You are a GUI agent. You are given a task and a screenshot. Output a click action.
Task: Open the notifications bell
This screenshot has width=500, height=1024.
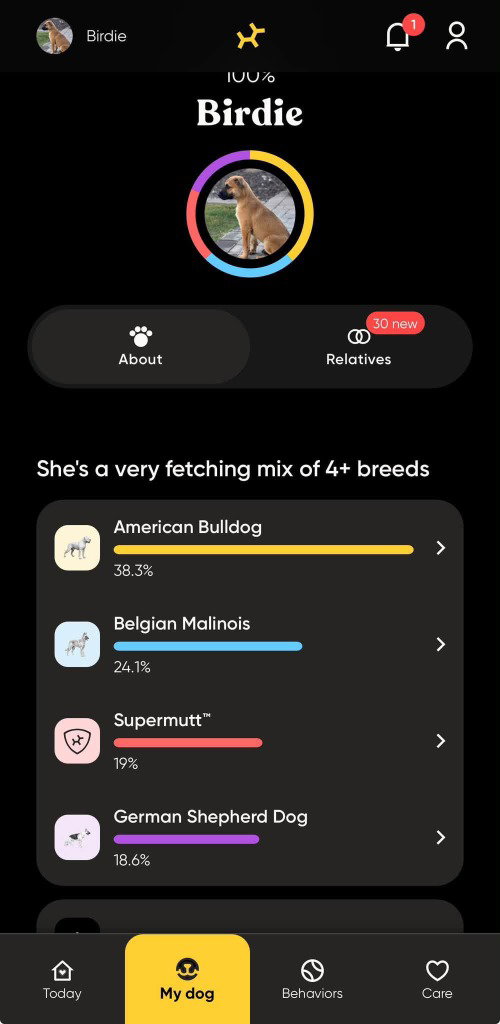pyautogui.click(x=398, y=36)
